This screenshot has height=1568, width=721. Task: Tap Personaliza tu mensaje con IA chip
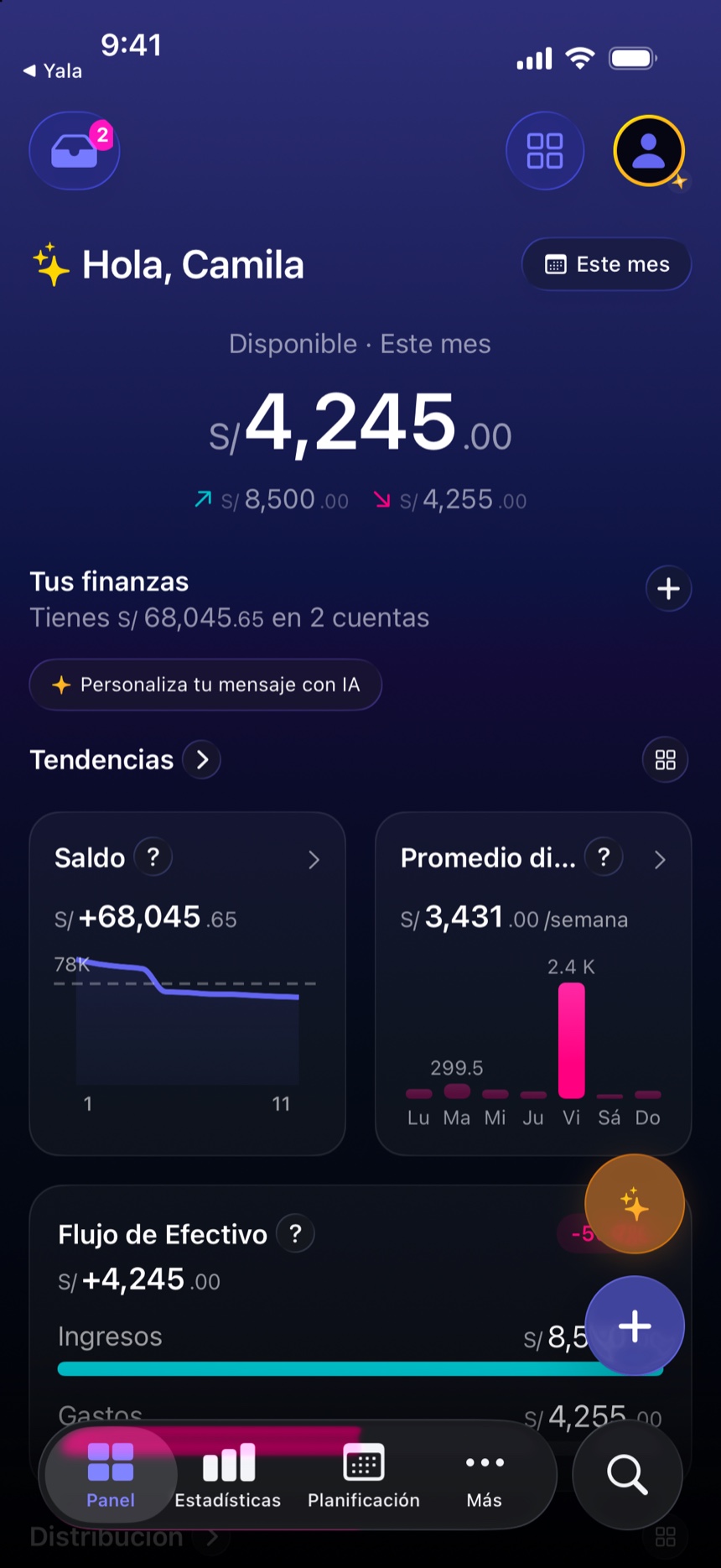(x=205, y=685)
